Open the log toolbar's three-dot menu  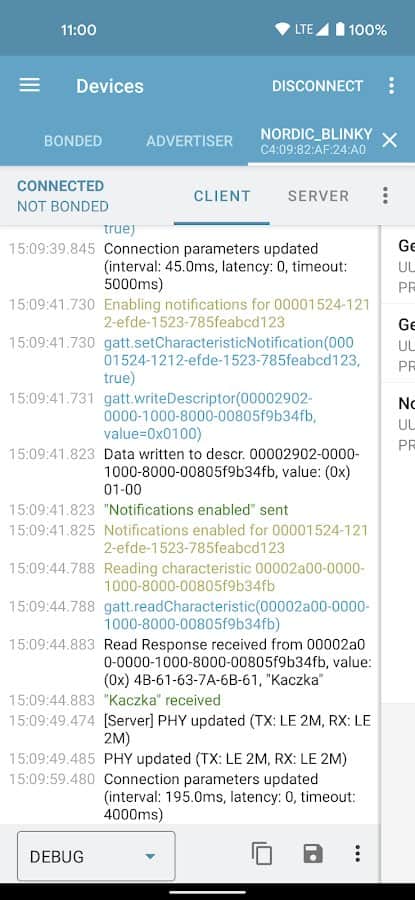click(357, 854)
